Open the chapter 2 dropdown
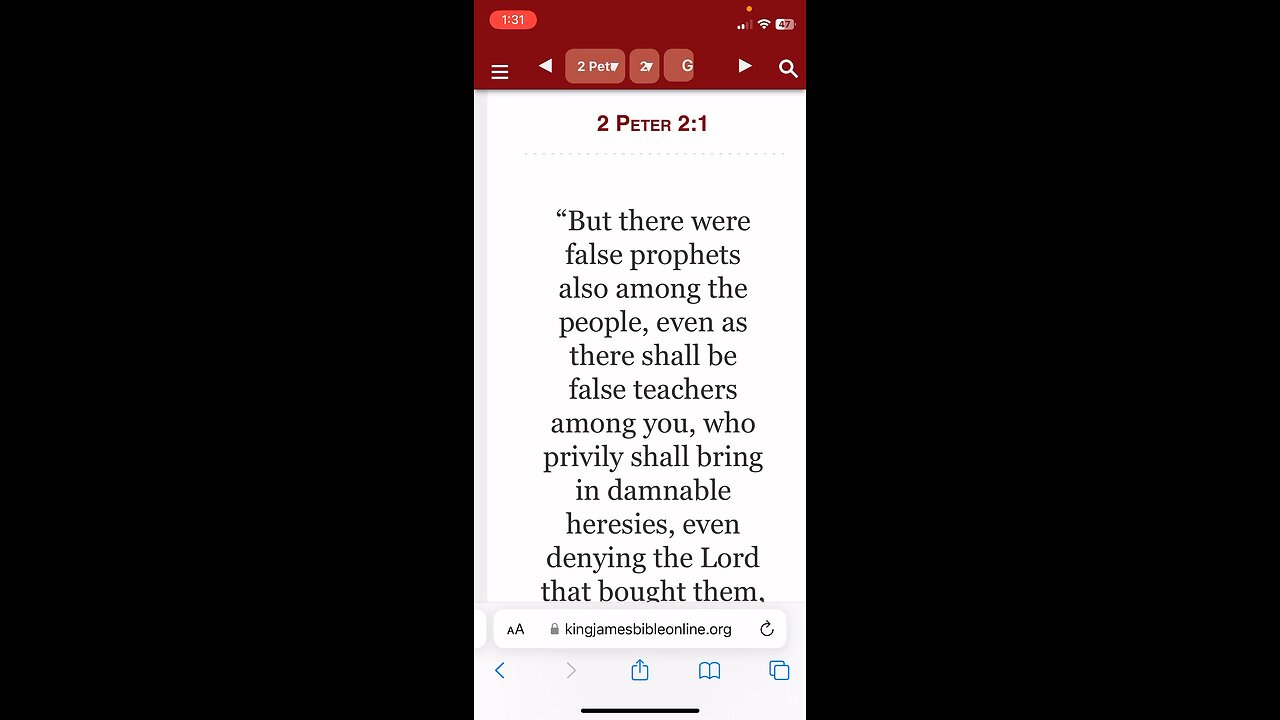The height and width of the screenshot is (720, 1280). point(645,66)
